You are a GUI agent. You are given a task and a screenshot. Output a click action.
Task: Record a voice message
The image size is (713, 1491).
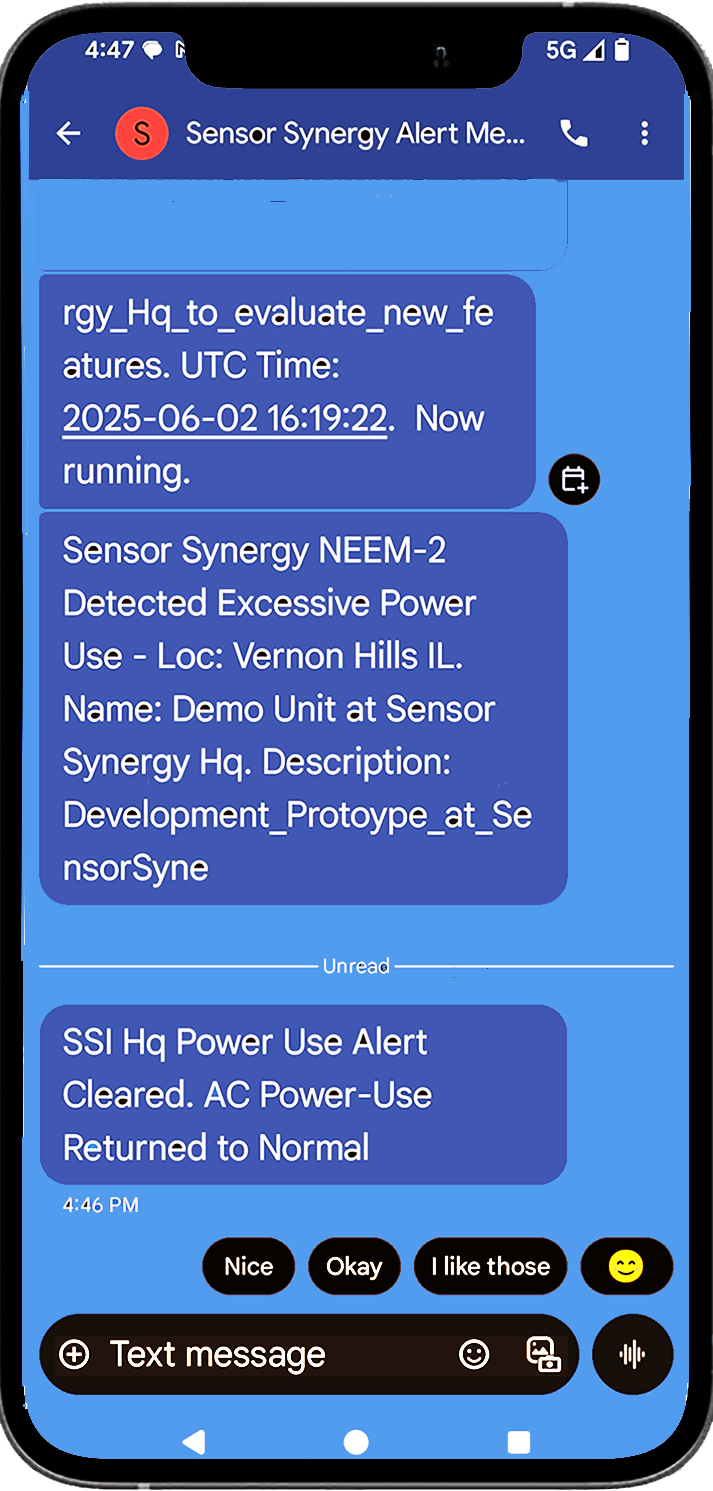[632, 1354]
